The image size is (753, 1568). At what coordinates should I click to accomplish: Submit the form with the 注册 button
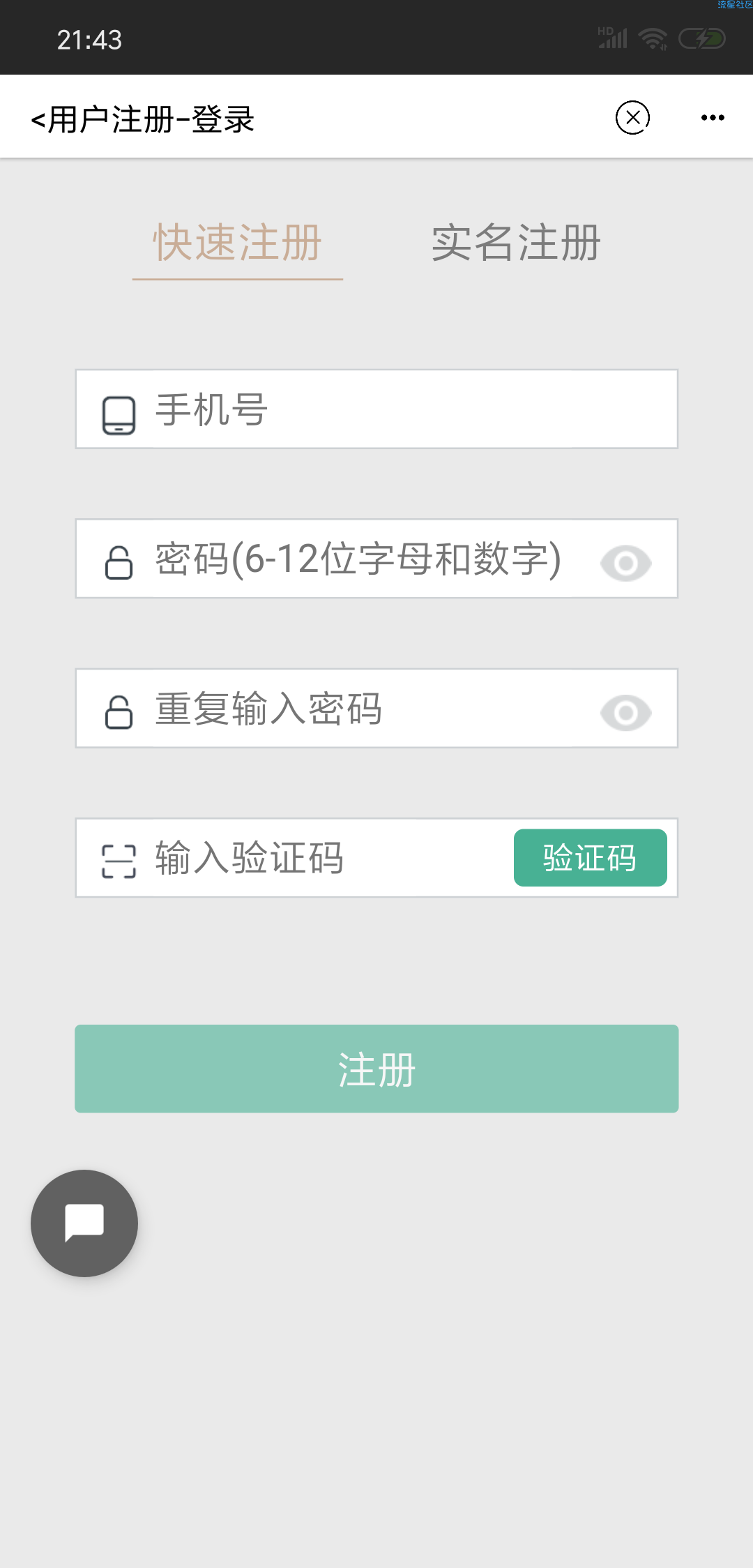click(x=376, y=1069)
